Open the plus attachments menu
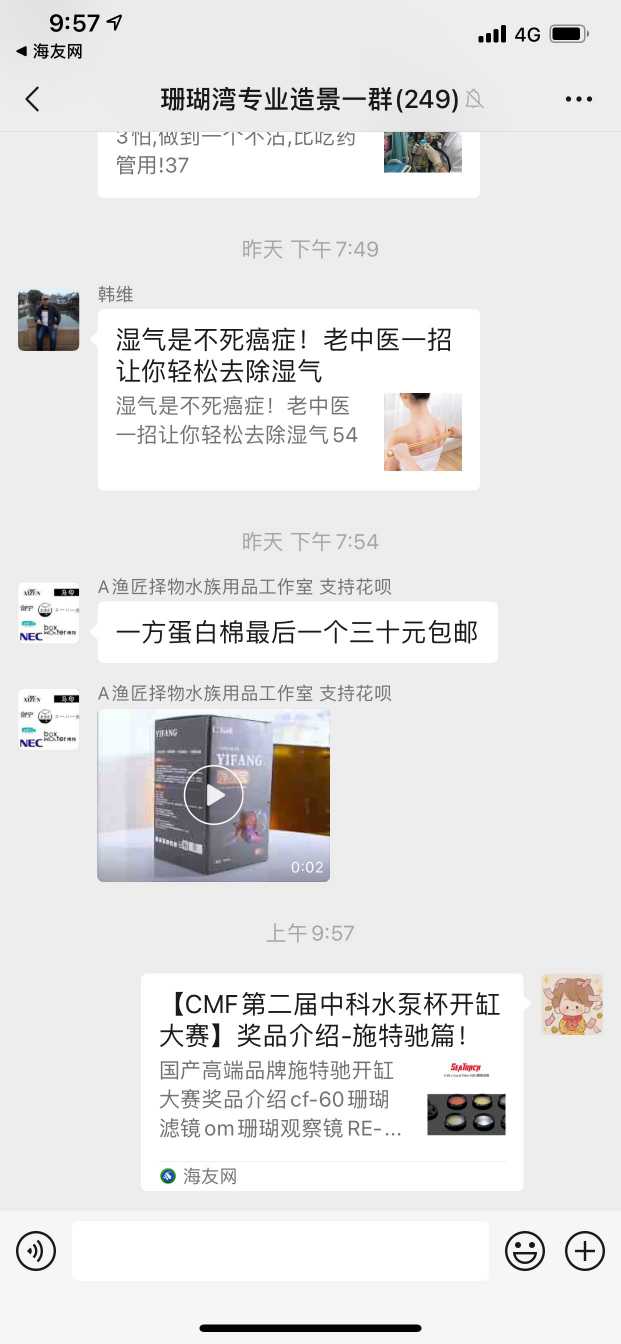 [x=585, y=1250]
